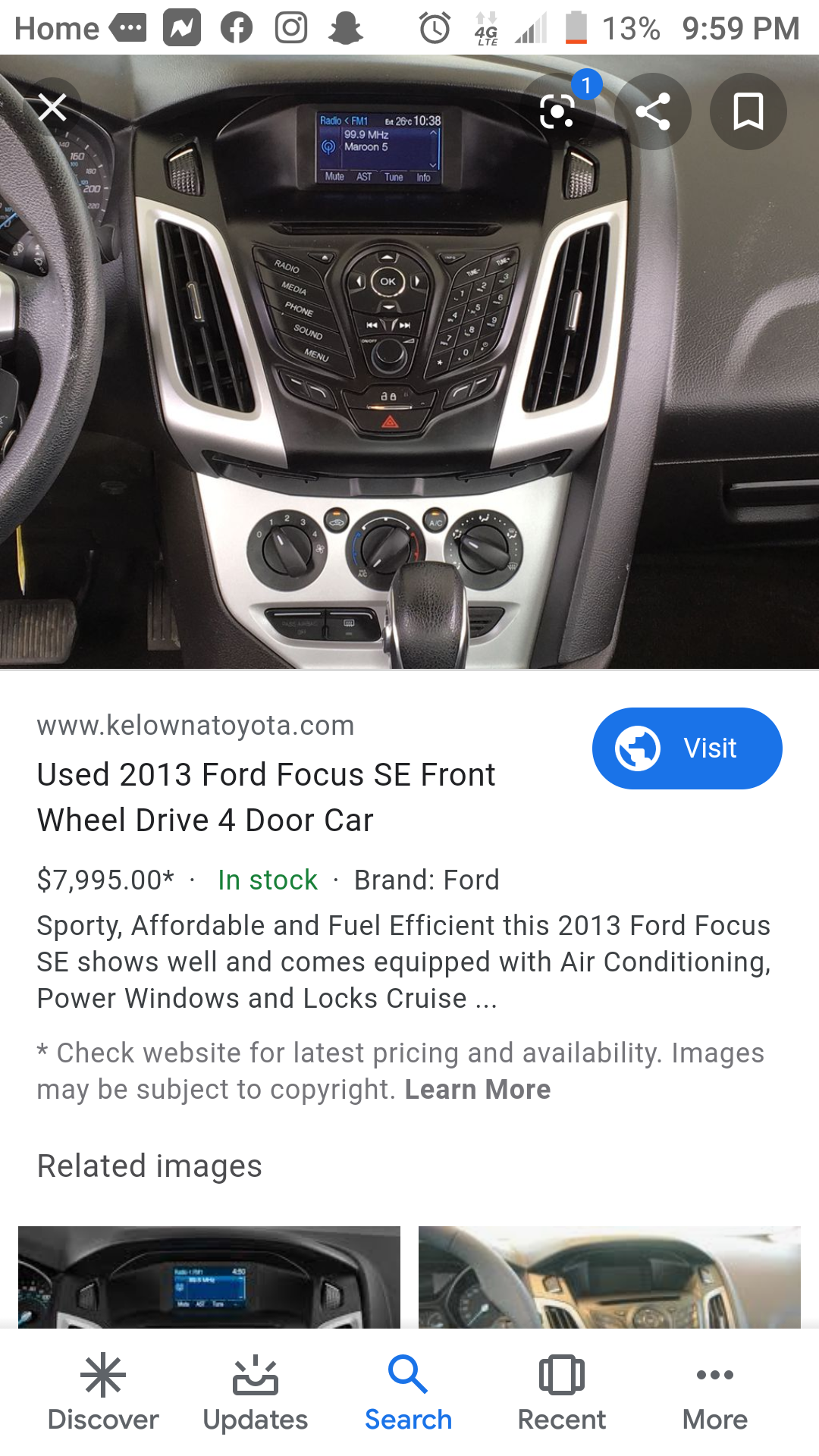The height and width of the screenshot is (1456, 819).
Task: Open Google Lens visual search
Action: click(x=557, y=111)
